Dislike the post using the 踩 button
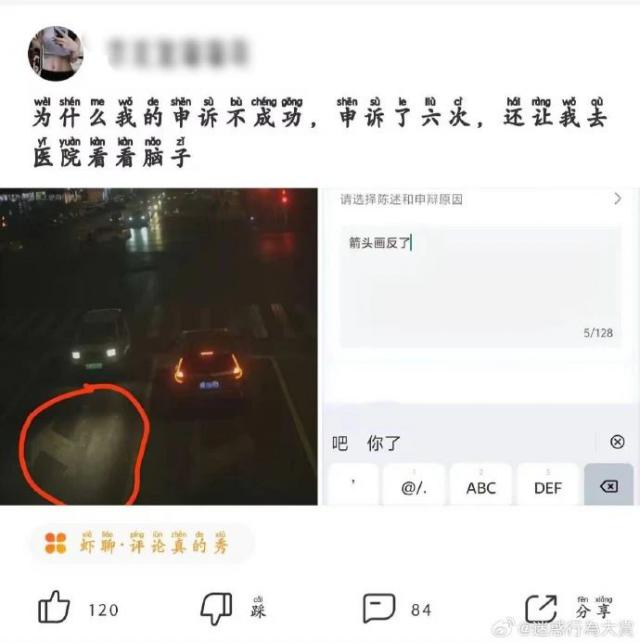The width and height of the screenshot is (640, 643). point(218,608)
